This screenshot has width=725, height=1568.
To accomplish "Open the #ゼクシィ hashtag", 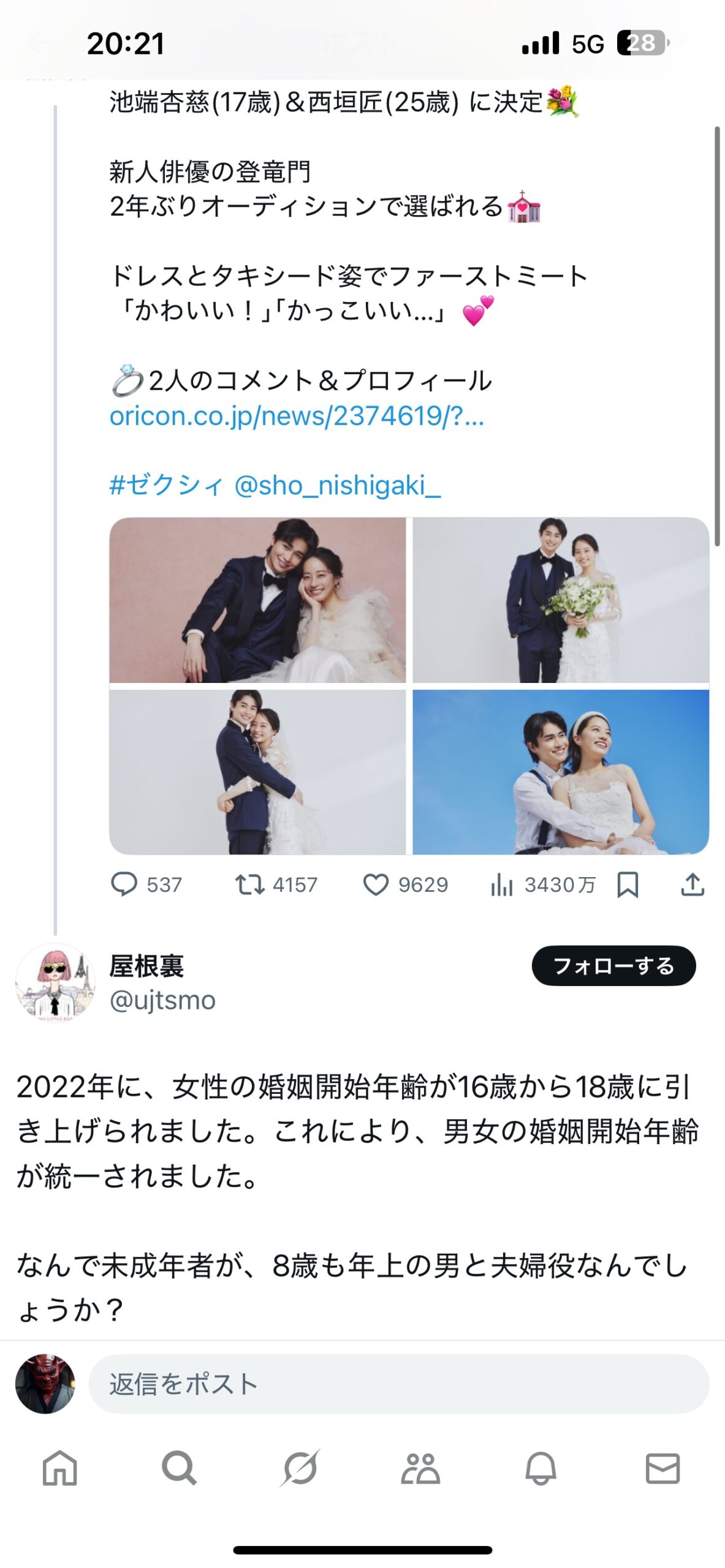I will coord(165,486).
